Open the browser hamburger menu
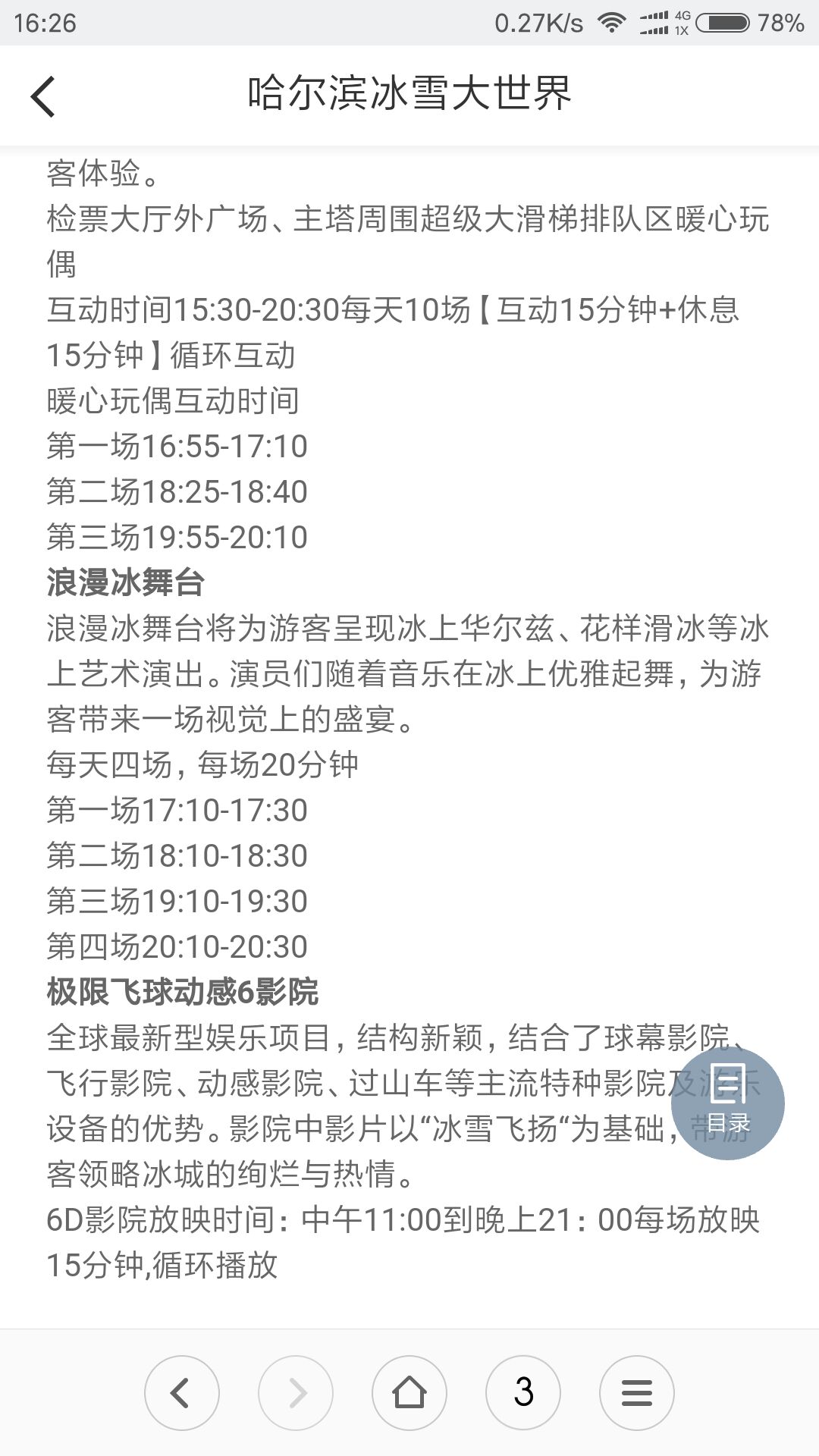The height and width of the screenshot is (1456, 819). tap(637, 1393)
